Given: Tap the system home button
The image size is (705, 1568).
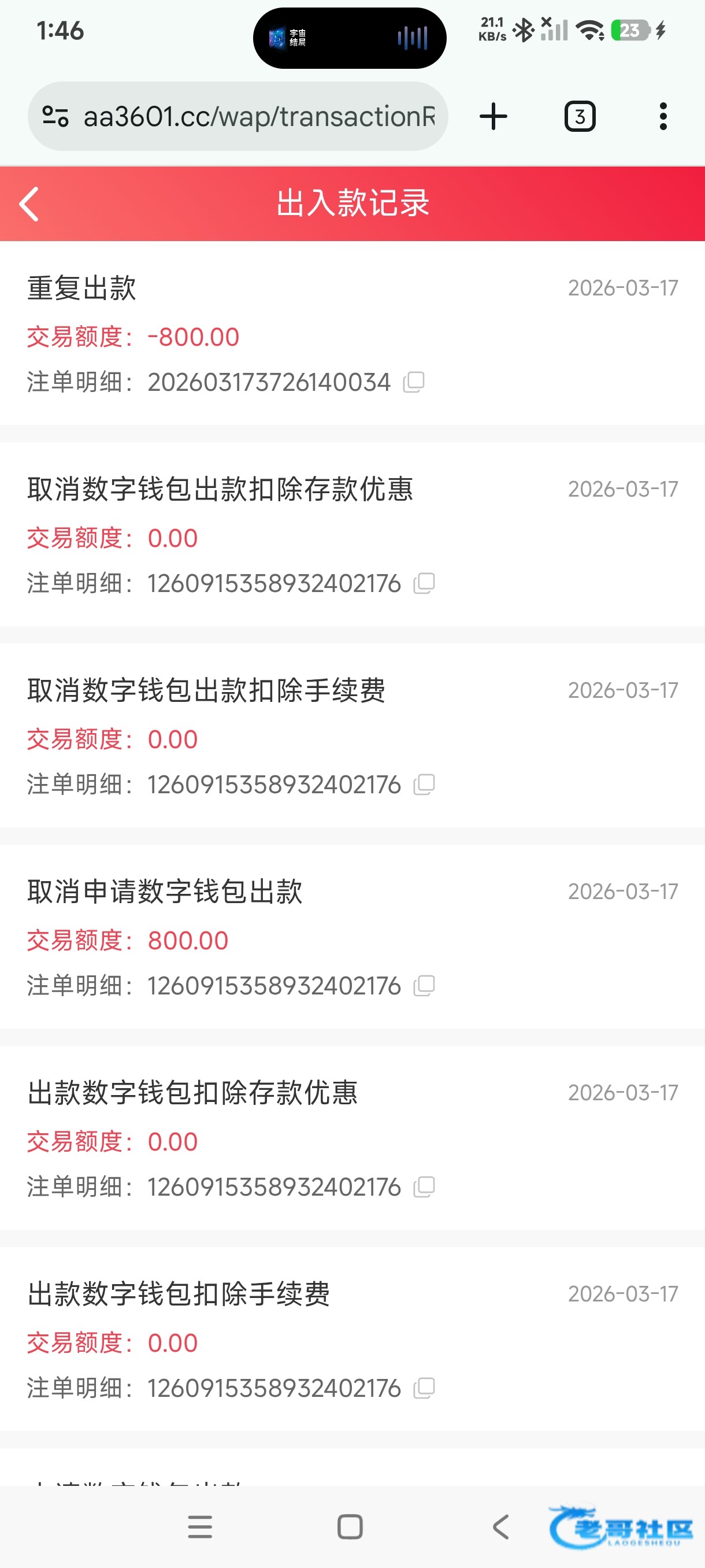Looking at the screenshot, I should tap(350, 1526).
